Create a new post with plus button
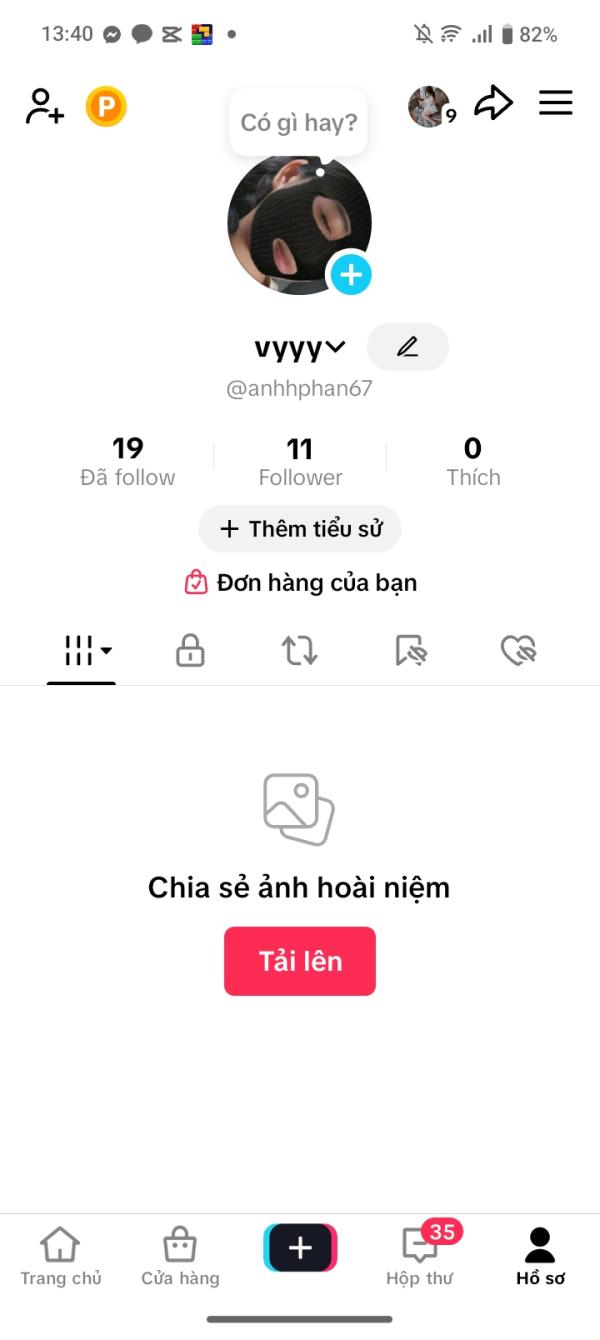This screenshot has height=1340, width=600. pos(300,1248)
